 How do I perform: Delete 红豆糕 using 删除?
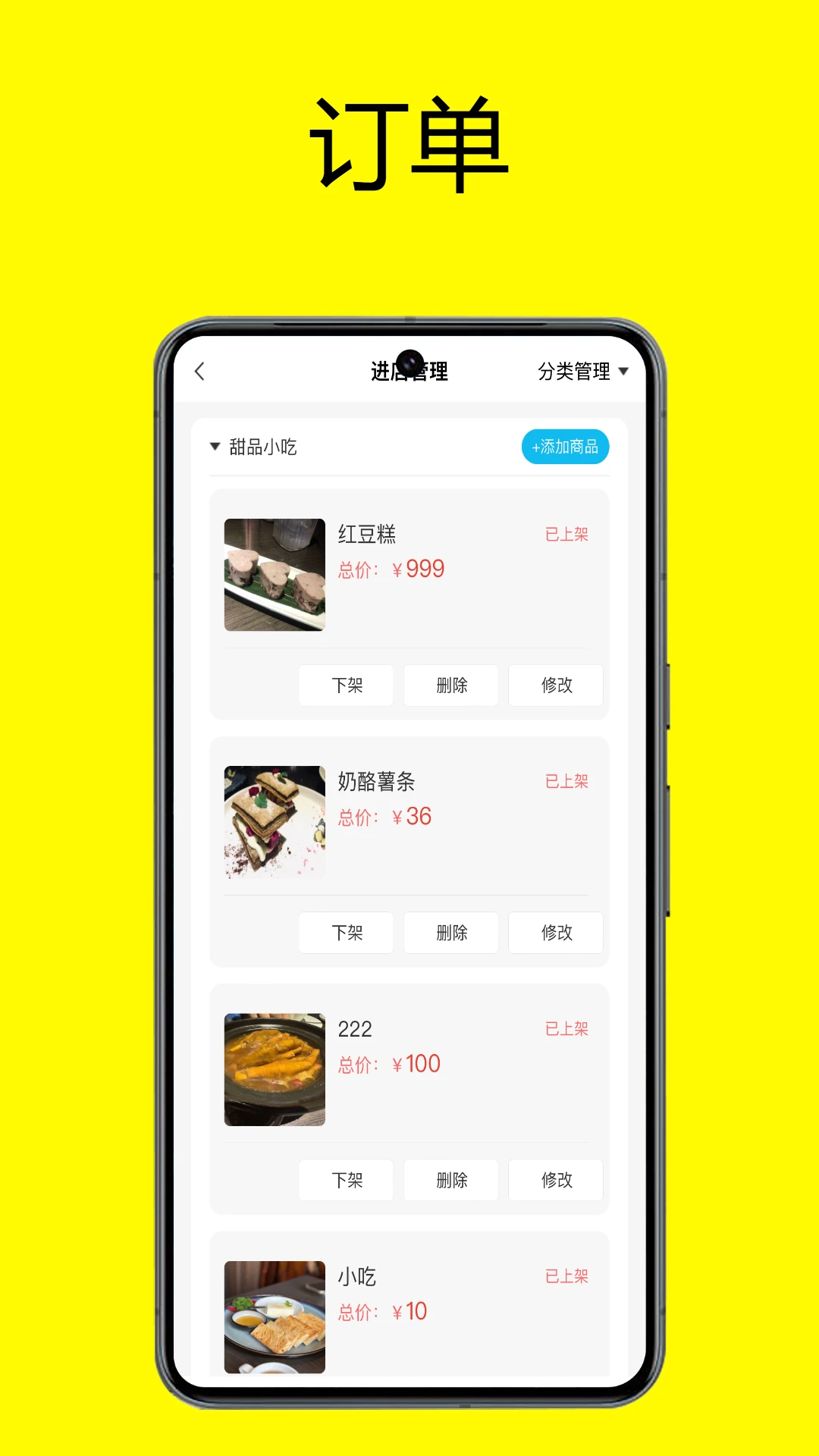(x=450, y=686)
